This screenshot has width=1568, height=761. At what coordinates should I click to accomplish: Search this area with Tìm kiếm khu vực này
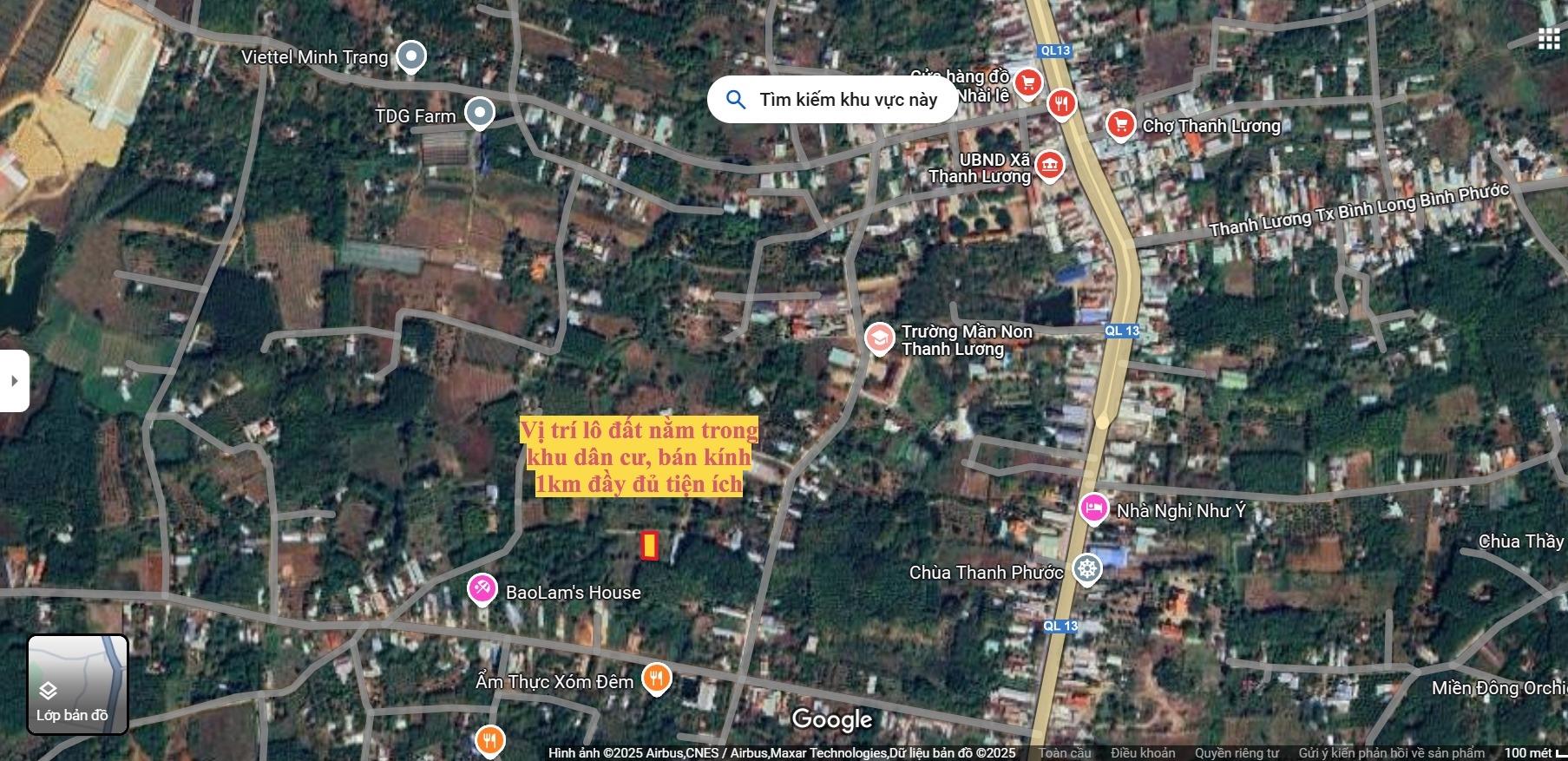tap(832, 100)
